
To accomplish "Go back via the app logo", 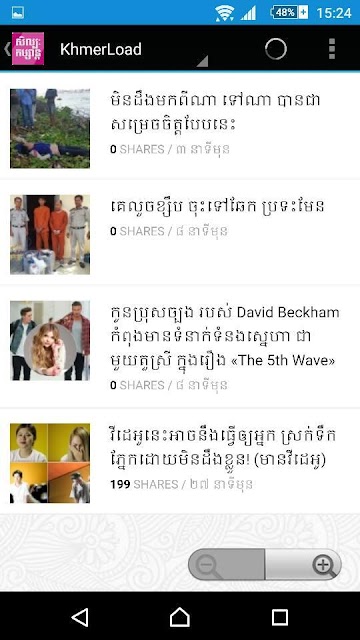I will [x=24, y=49].
